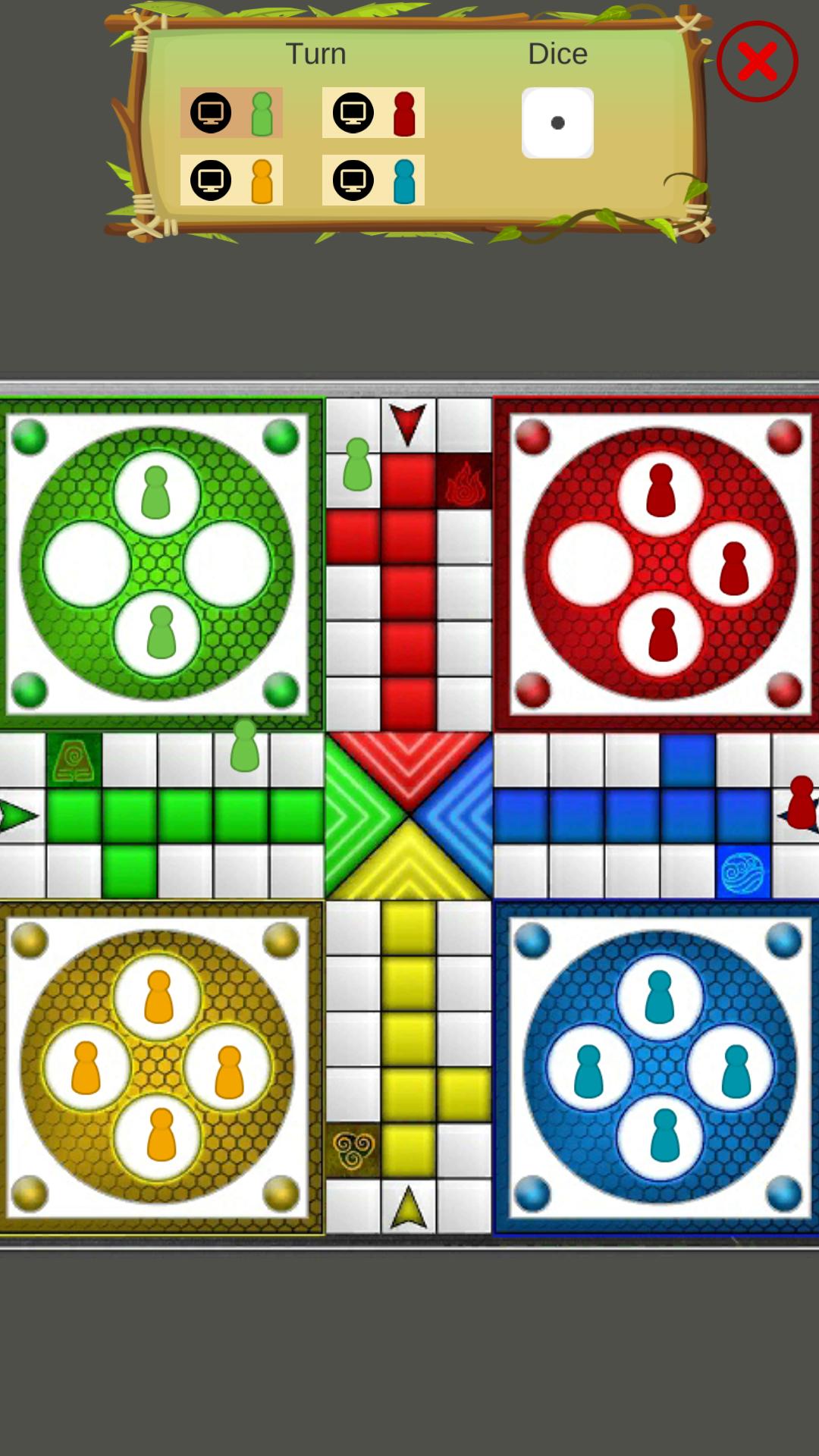Click the red downward start arrow
The width and height of the screenshot is (819, 1456).
(x=407, y=423)
